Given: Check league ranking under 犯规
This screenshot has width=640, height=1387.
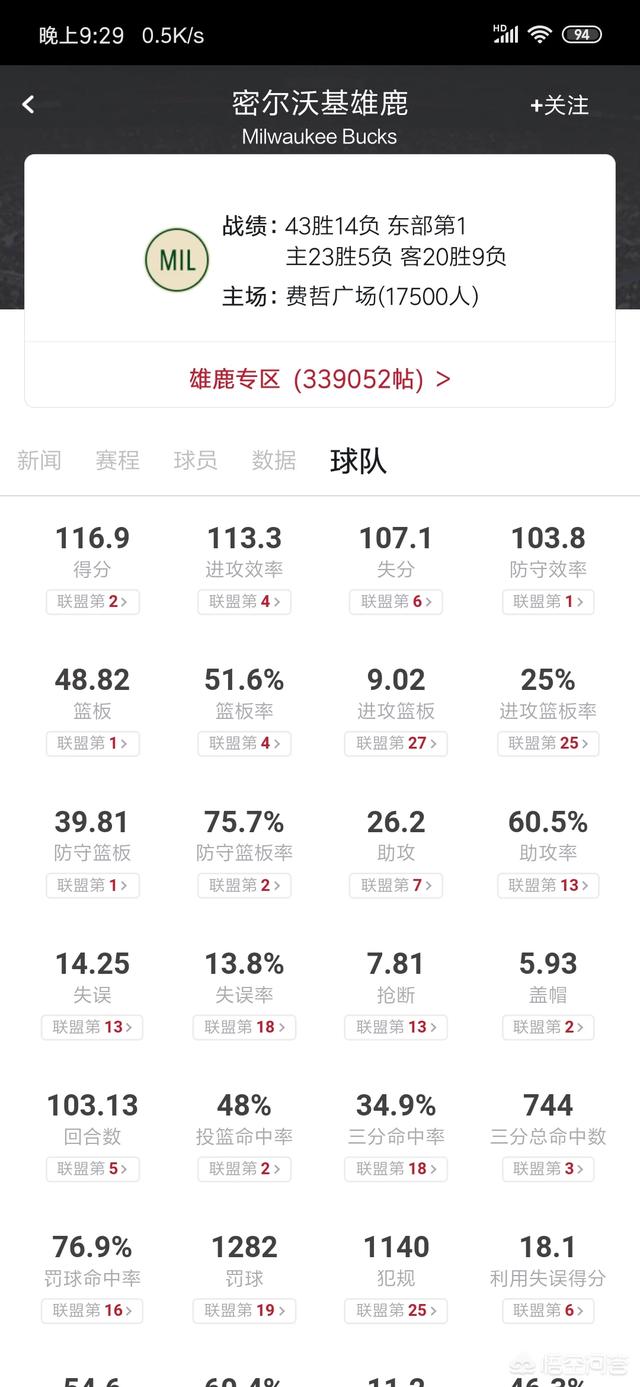Looking at the screenshot, I should tap(396, 1311).
